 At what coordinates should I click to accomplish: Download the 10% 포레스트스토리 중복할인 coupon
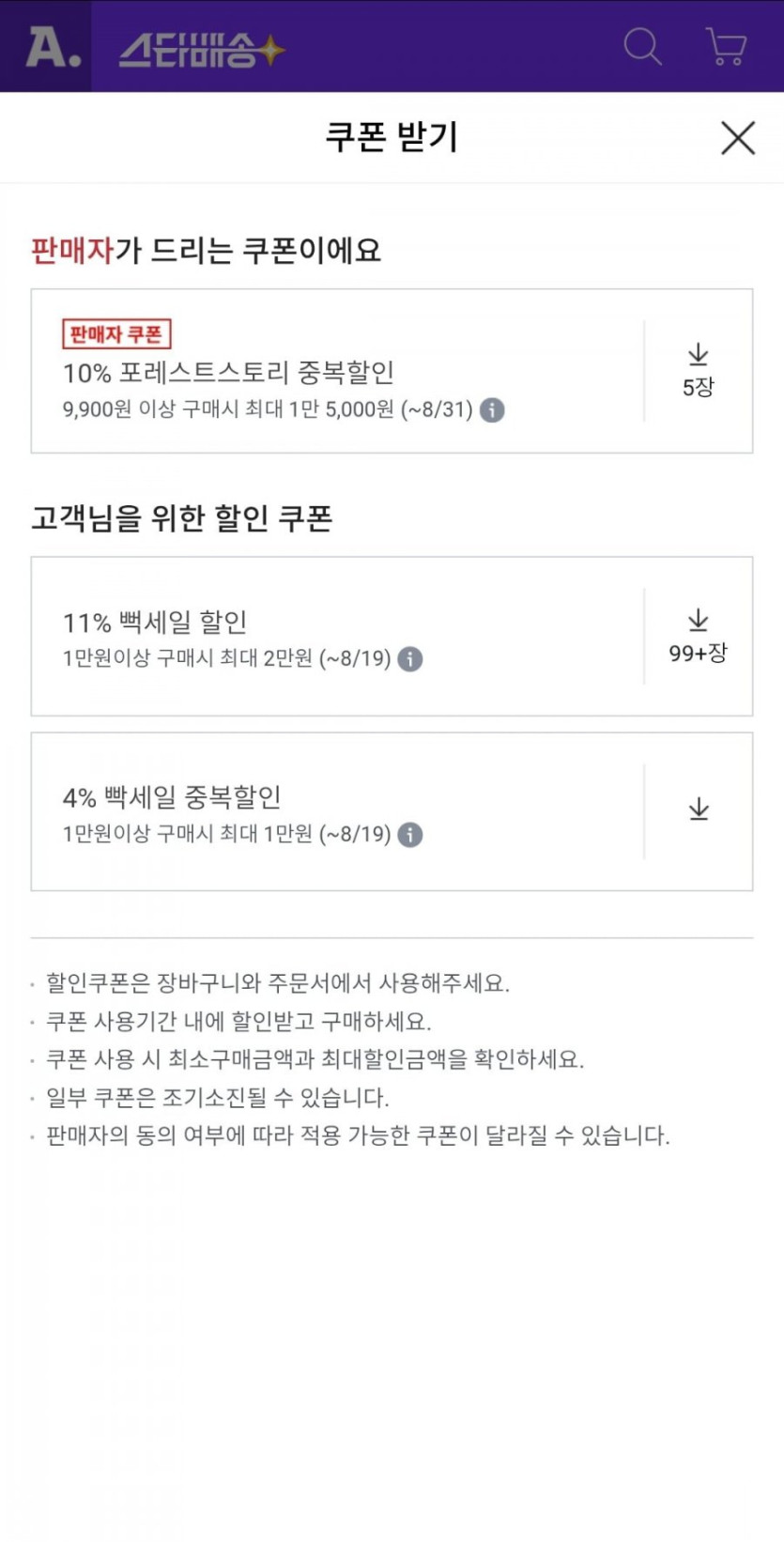[699, 371]
